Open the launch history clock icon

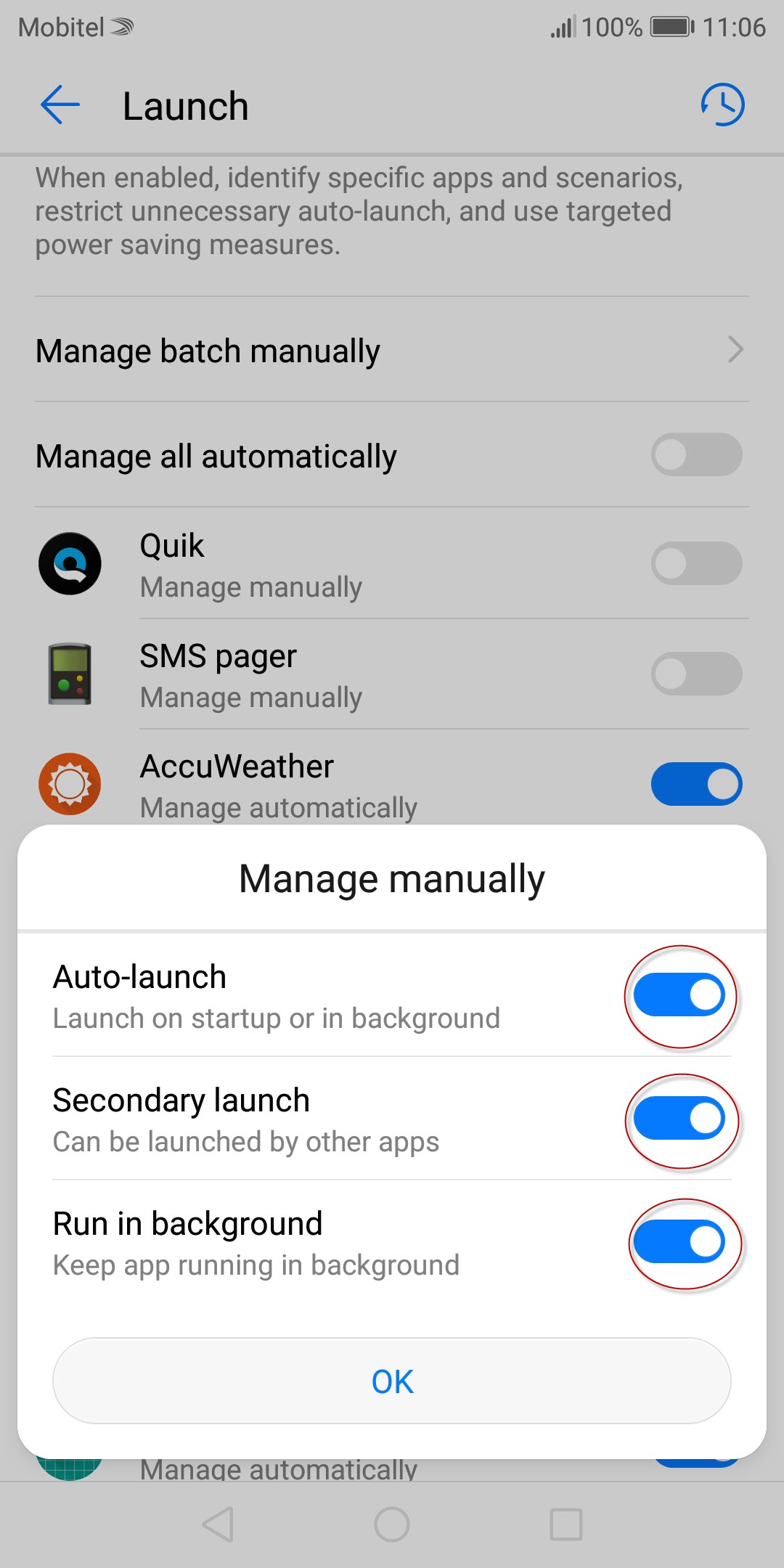[722, 105]
